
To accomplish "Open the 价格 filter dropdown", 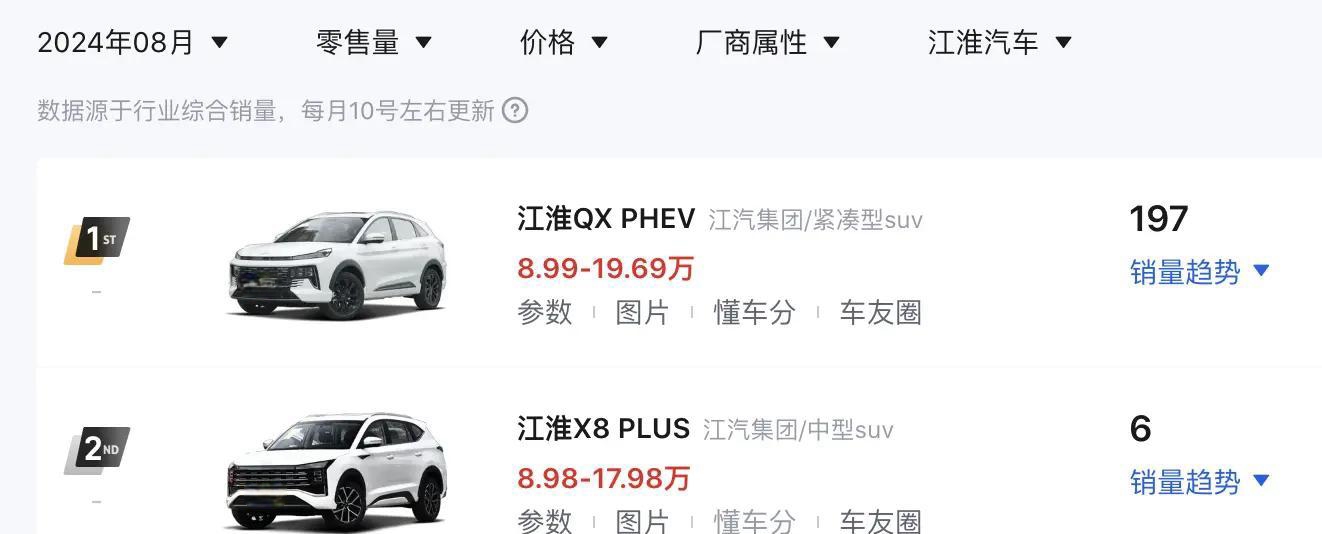I will click(x=563, y=42).
